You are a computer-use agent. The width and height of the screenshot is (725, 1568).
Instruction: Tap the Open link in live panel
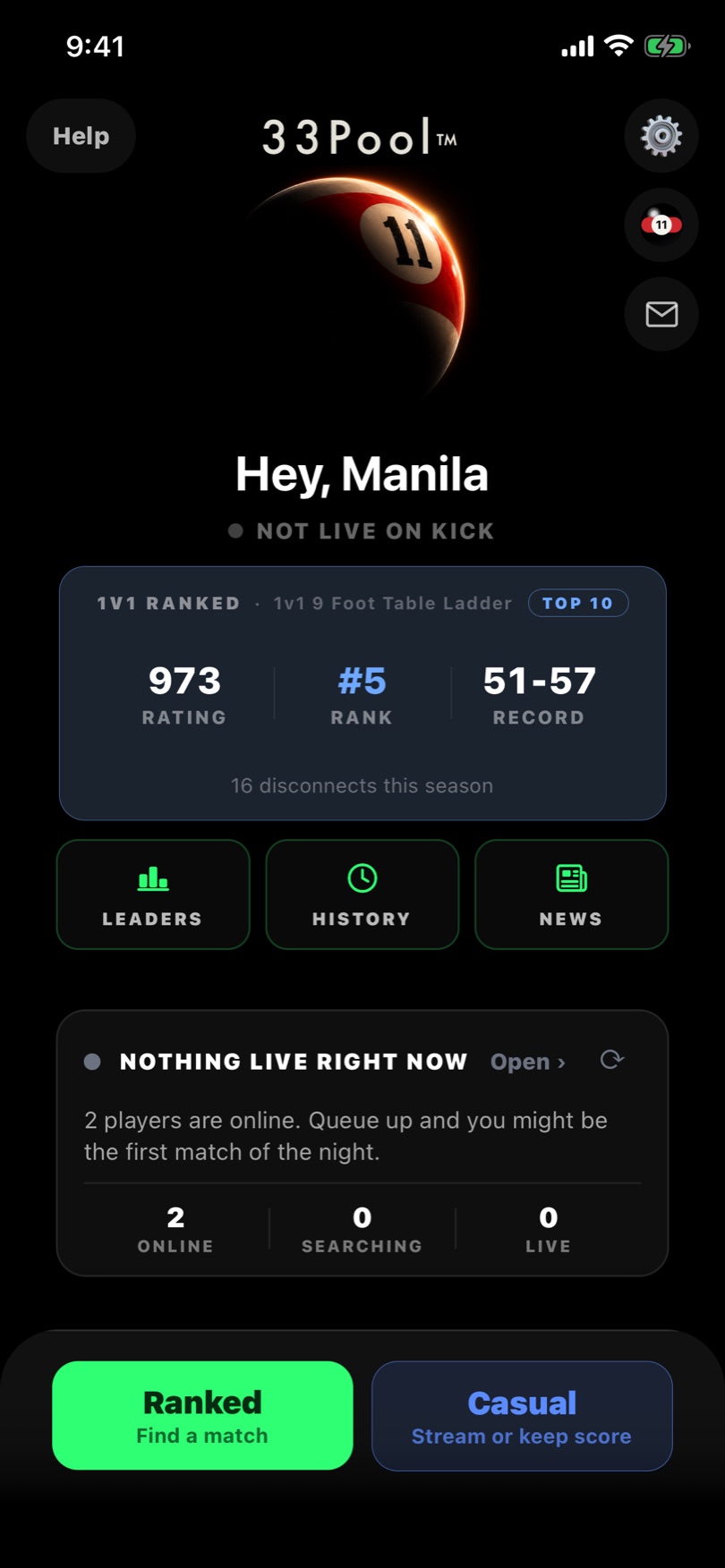(528, 1062)
